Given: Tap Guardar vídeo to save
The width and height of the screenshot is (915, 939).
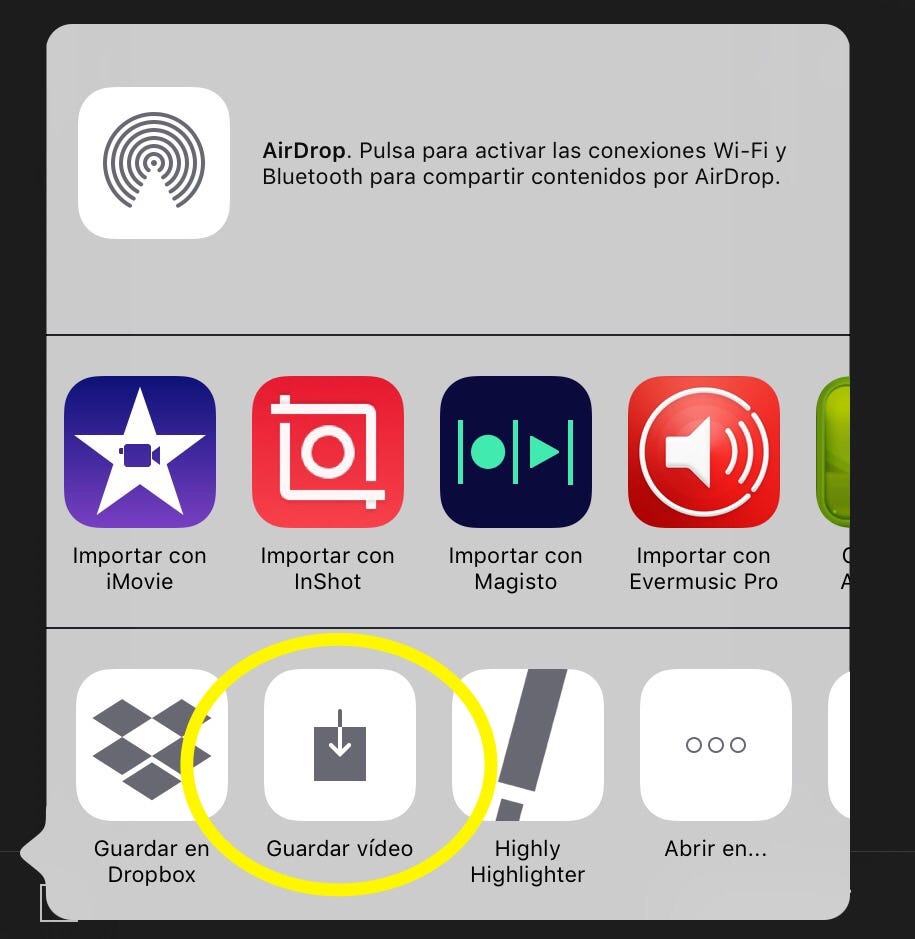Looking at the screenshot, I should pyautogui.click(x=340, y=745).
